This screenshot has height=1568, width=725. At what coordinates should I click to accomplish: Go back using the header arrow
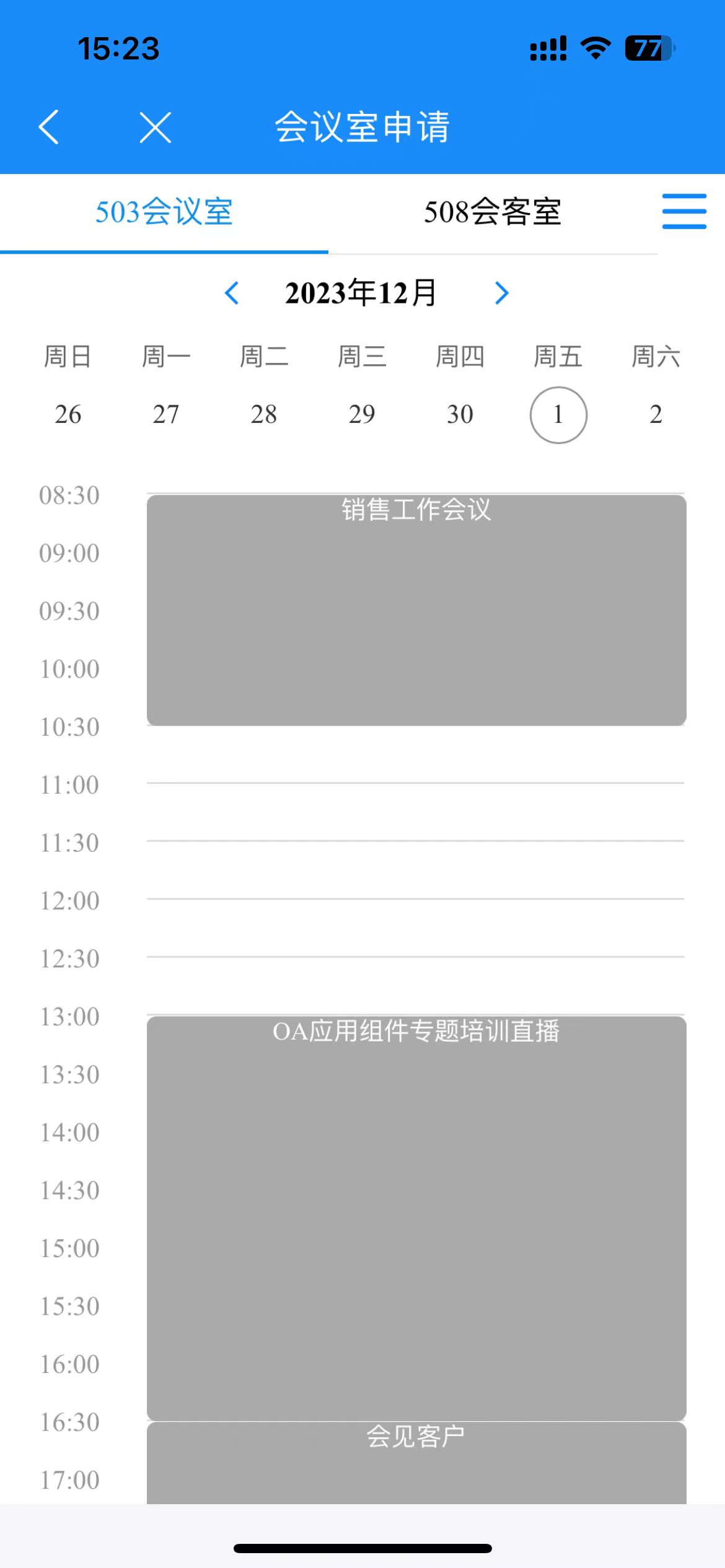[x=49, y=127]
